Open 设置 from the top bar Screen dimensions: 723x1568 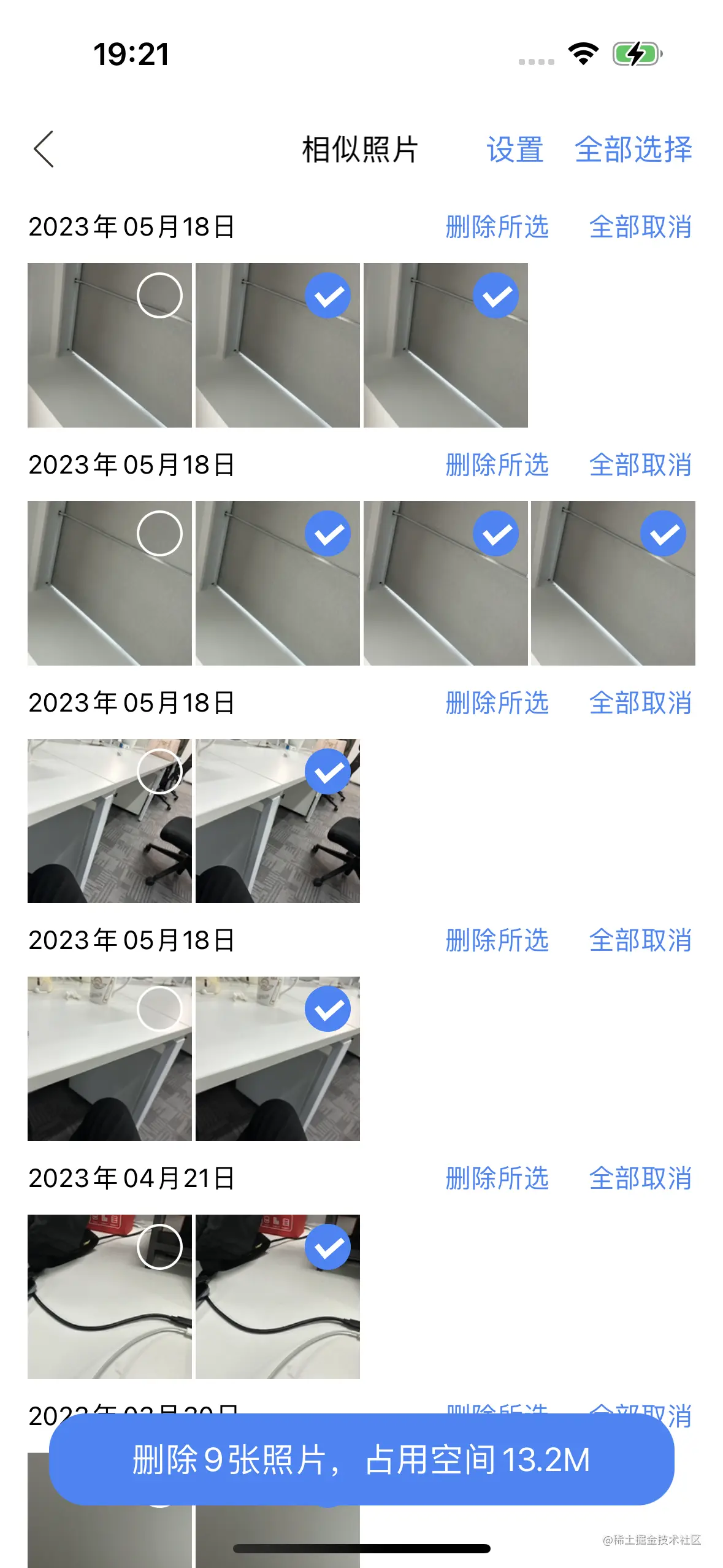click(515, 150)
